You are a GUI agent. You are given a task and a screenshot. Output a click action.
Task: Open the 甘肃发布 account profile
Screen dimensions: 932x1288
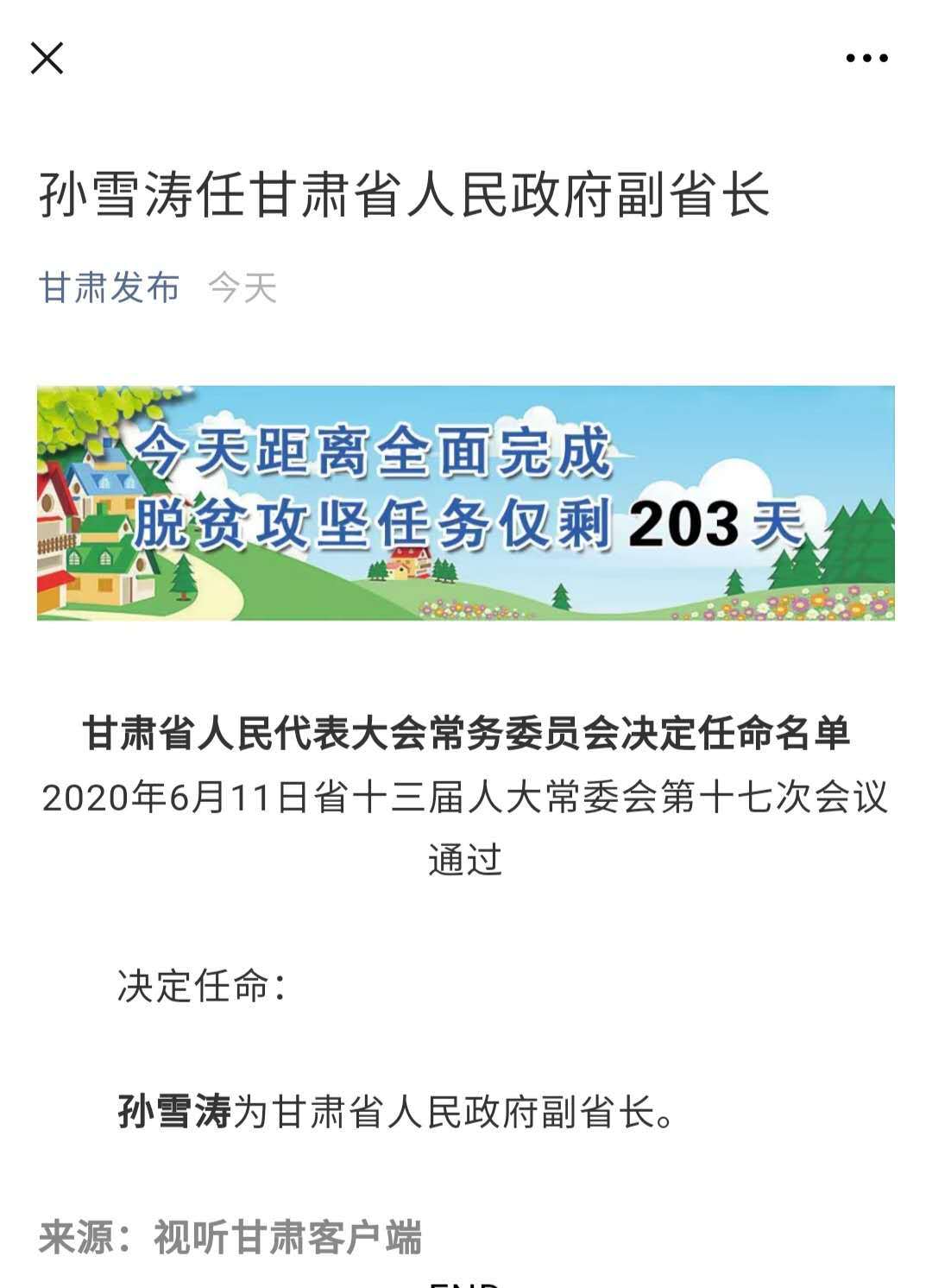[110, 287]
